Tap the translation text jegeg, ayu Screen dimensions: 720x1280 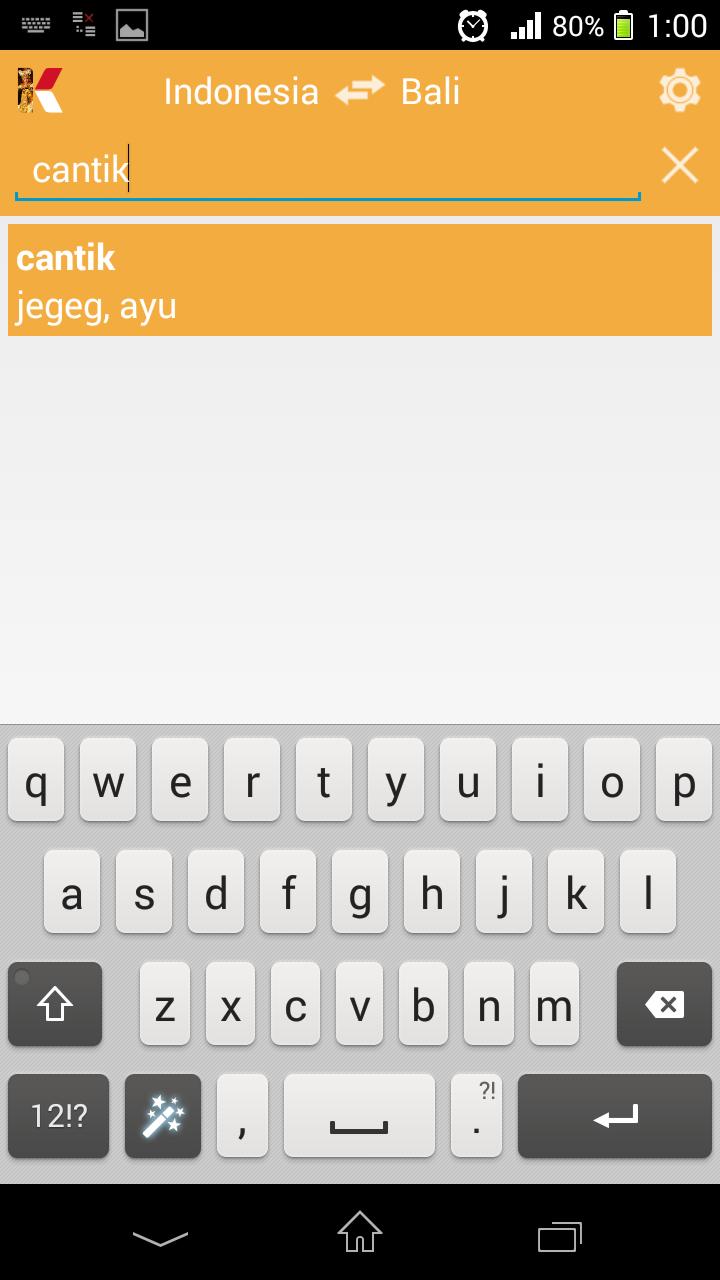(97, 306)
